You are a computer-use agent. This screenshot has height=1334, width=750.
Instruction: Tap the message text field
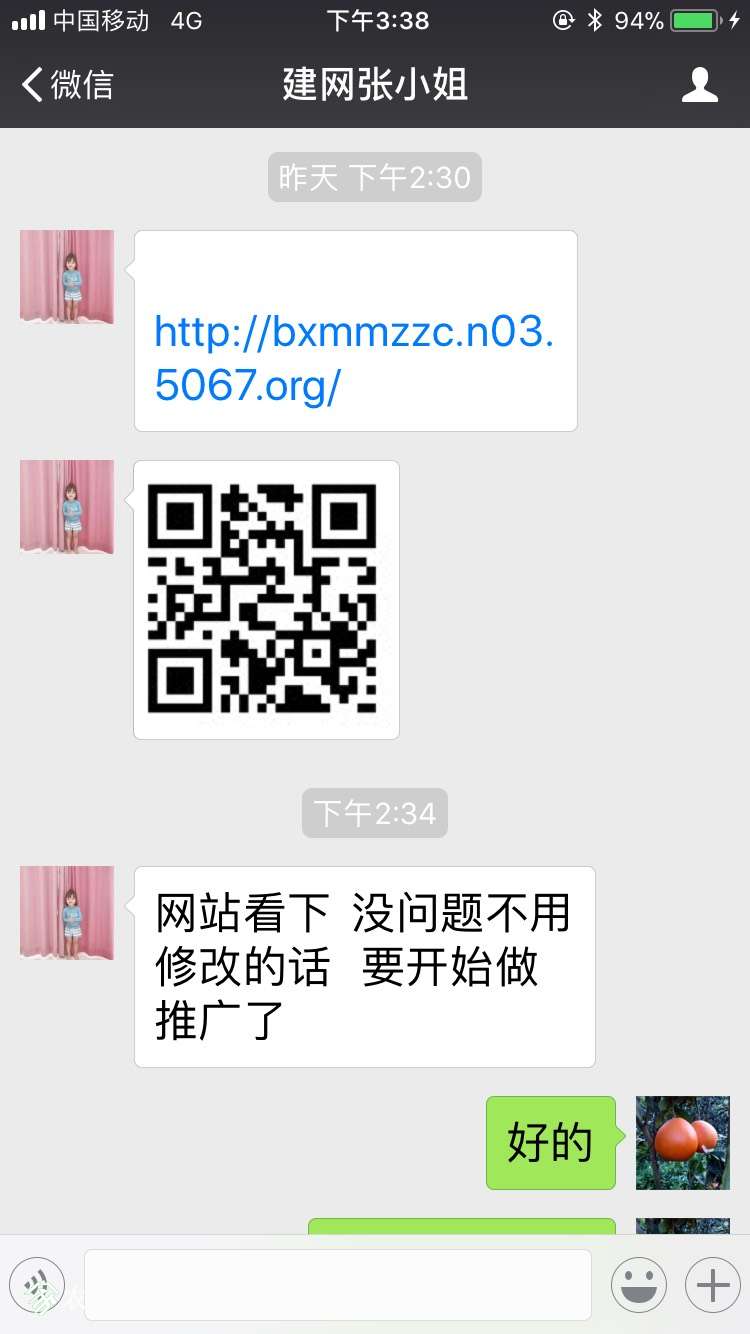[338, 1285]
